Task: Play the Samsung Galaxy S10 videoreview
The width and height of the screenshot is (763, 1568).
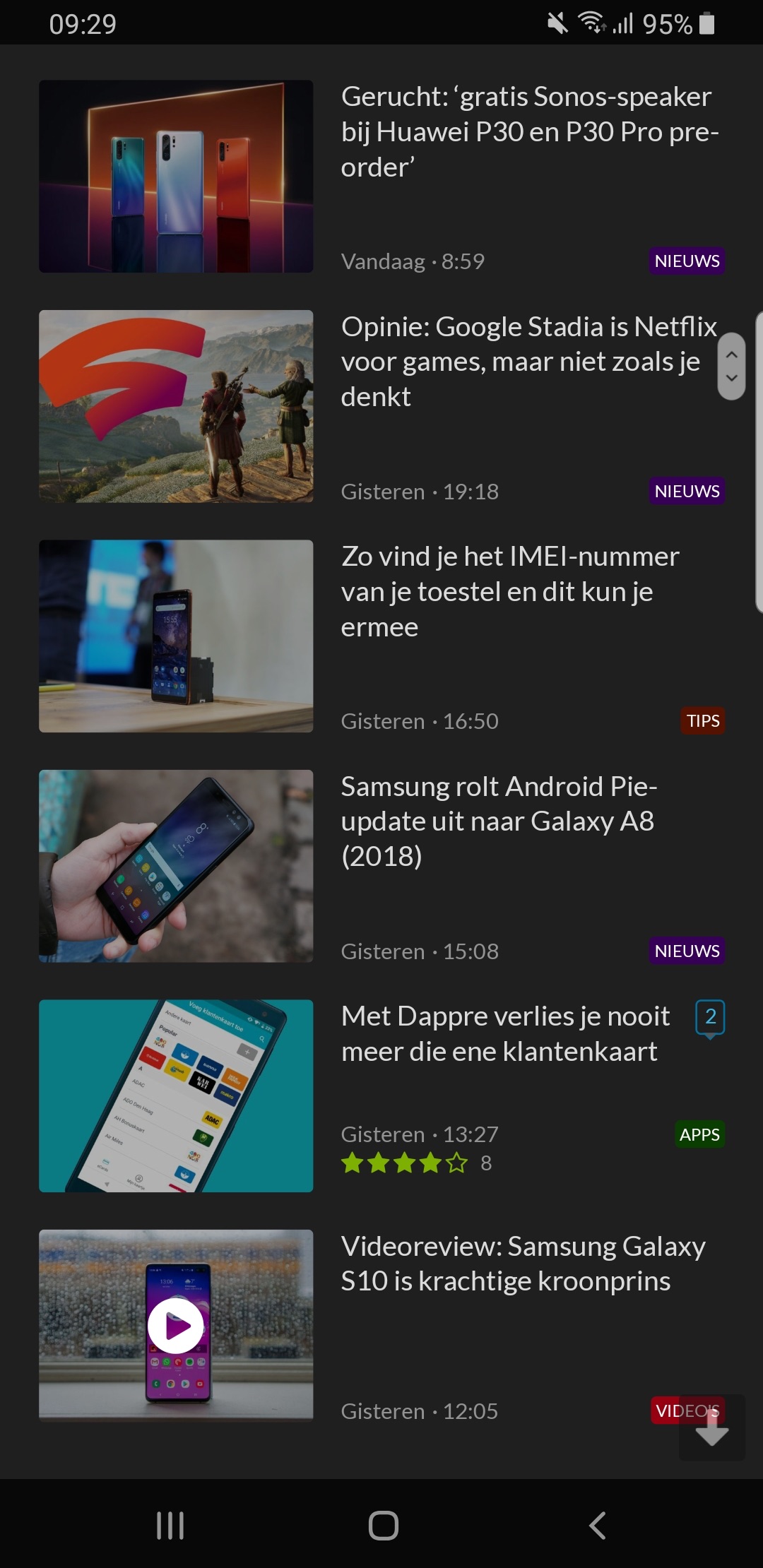Action: click(176, 1326)
